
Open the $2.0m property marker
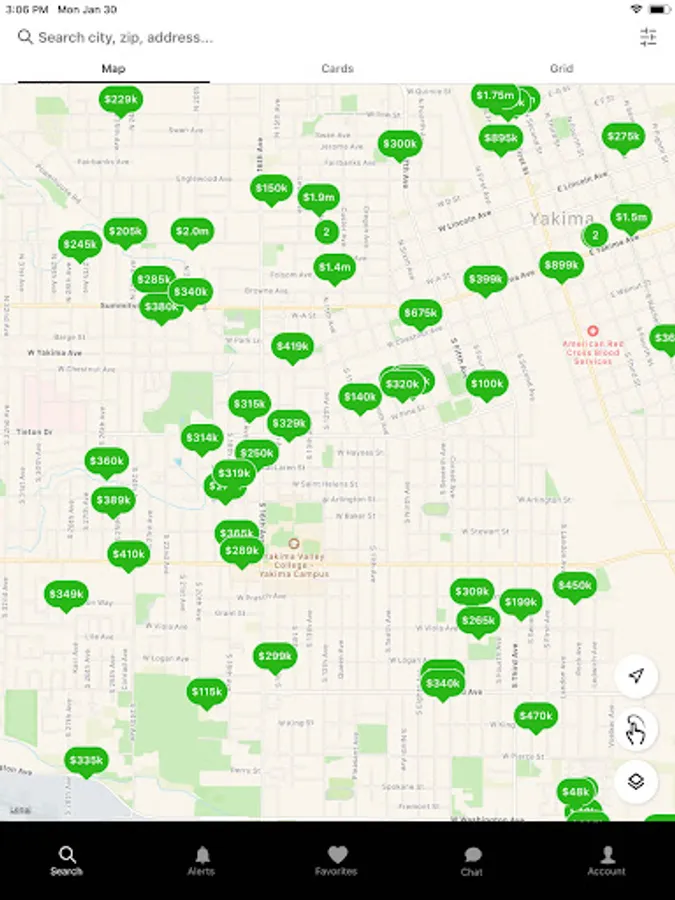pos(192,231)
